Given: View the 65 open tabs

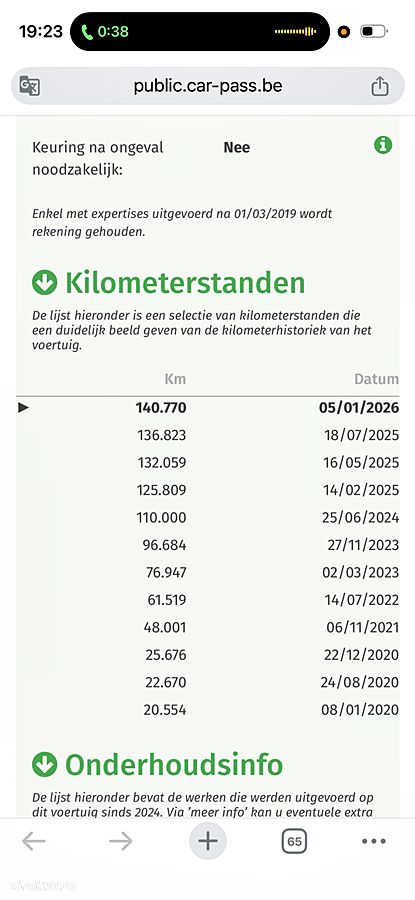Looking at the screenshot, I should click(x=294, y=842).
